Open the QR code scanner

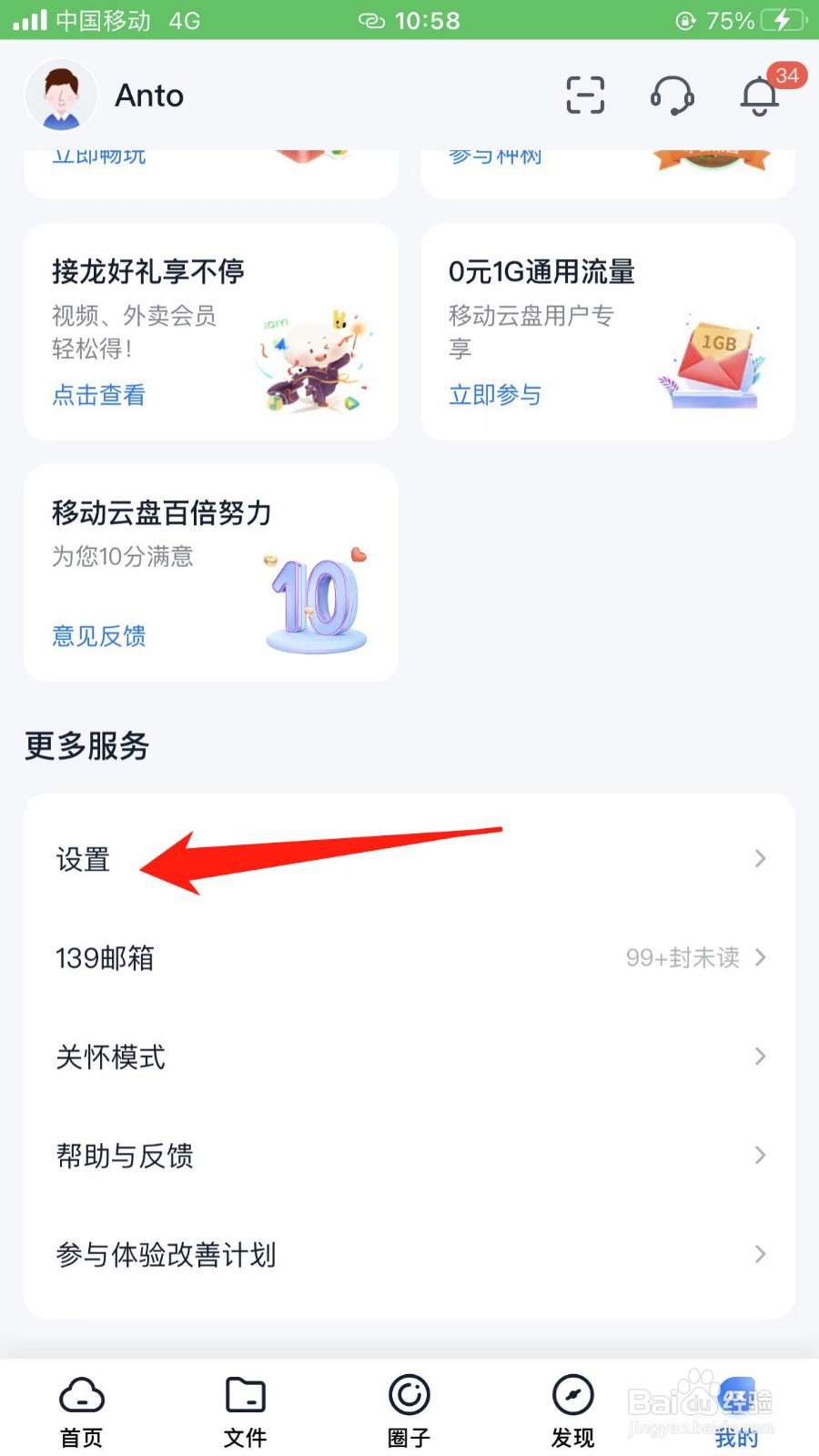pos(586,95)
